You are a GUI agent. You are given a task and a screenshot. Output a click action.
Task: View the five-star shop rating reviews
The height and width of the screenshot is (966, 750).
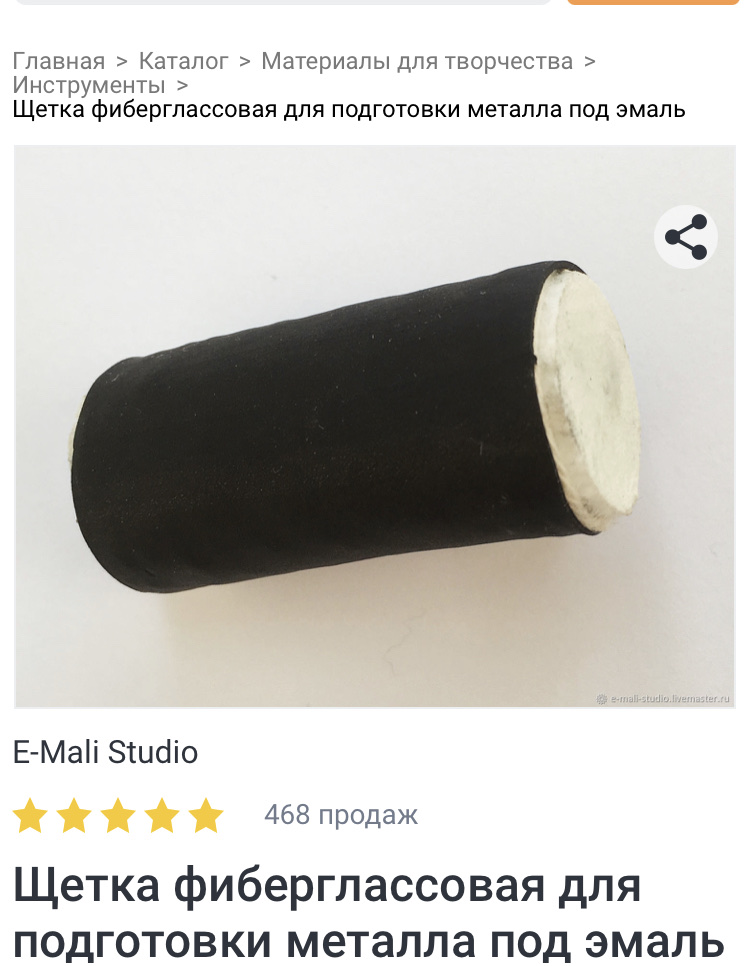(118, 816)
